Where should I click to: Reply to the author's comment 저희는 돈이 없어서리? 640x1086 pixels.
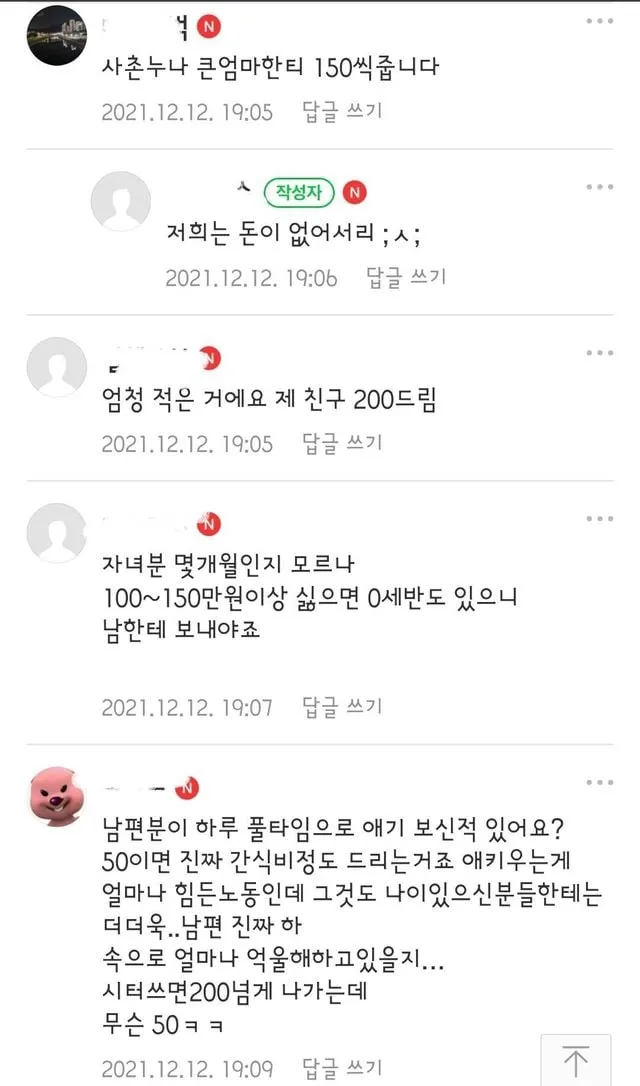pyautogui.click(x=406, y=277)
